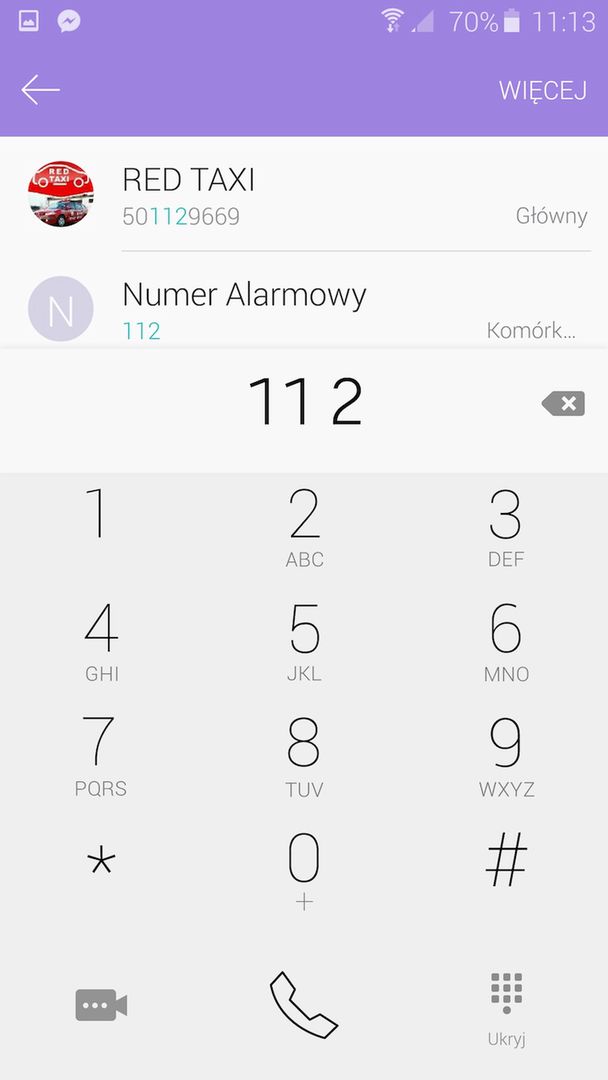Dial digit 2 ABC on keypad
Viewport: 608px width, 1080px height.
(304, 528)
